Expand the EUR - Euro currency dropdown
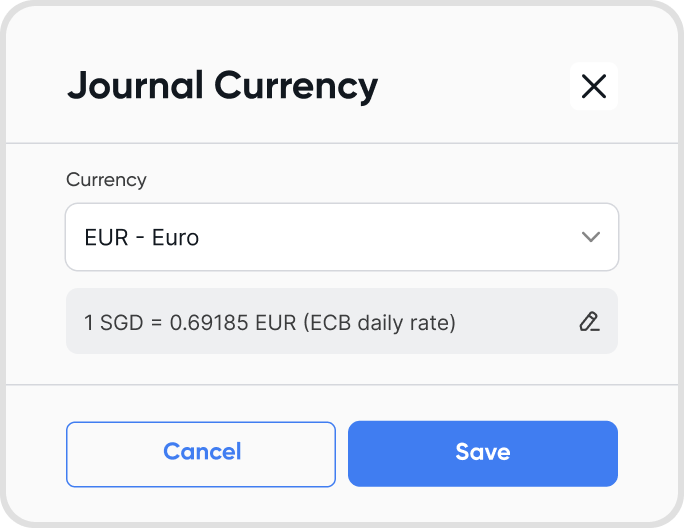The width and height of the screenshot is (684, 528). pyautogui.click(x=342, y=238)
